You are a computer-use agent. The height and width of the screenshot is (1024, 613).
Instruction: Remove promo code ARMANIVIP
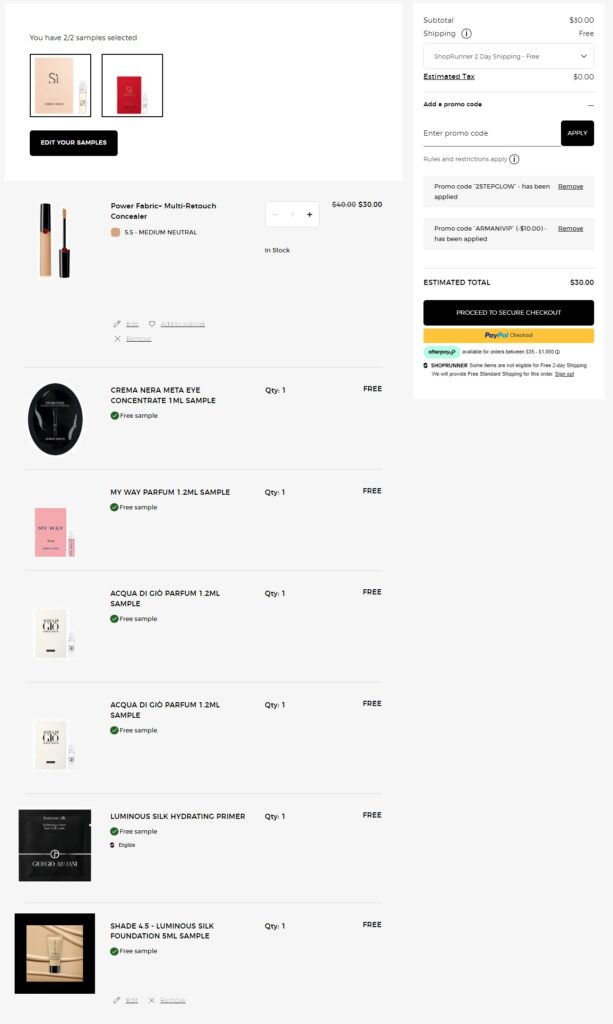pos(570,229)
